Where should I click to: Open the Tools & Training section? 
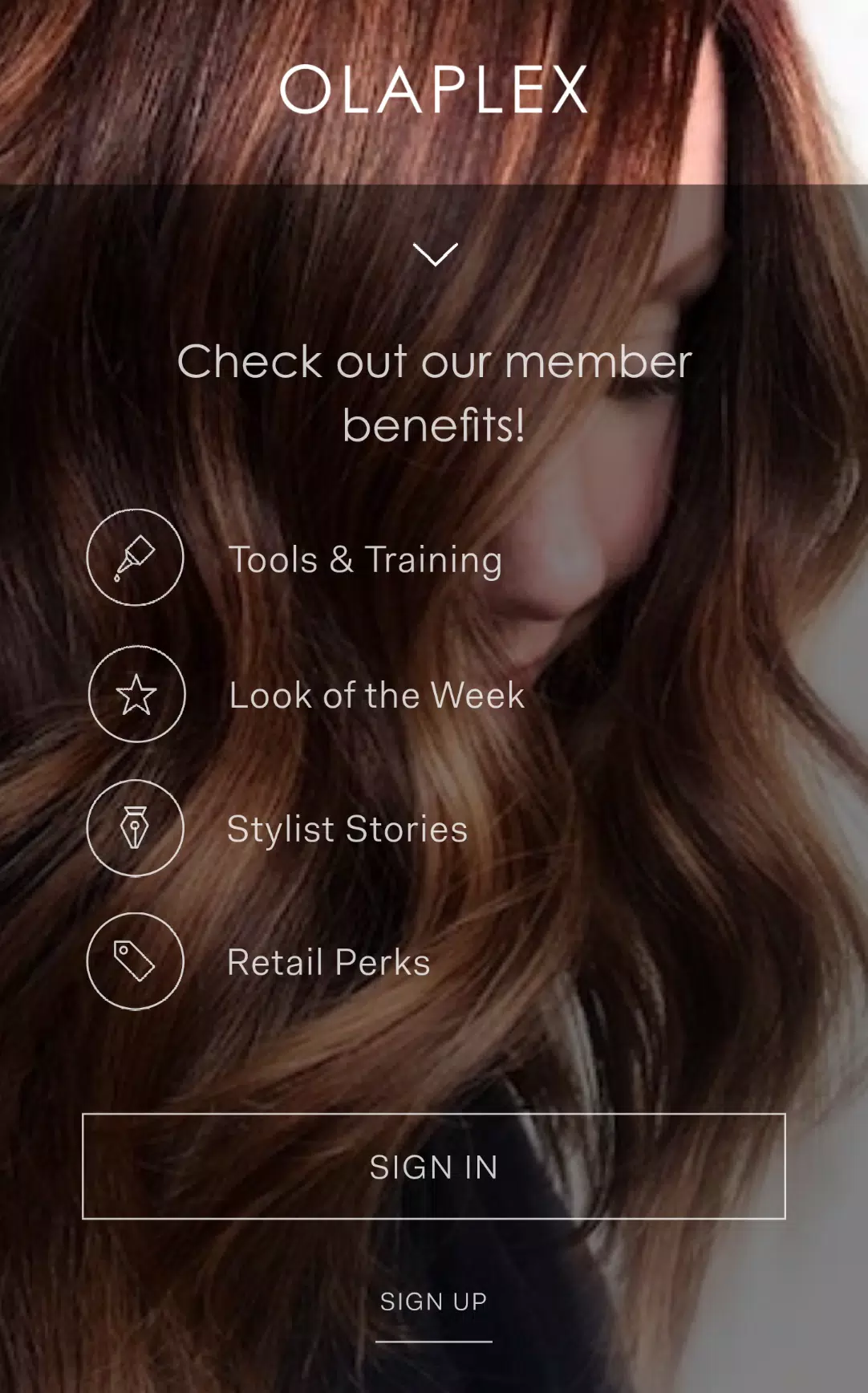click(366, 559)
